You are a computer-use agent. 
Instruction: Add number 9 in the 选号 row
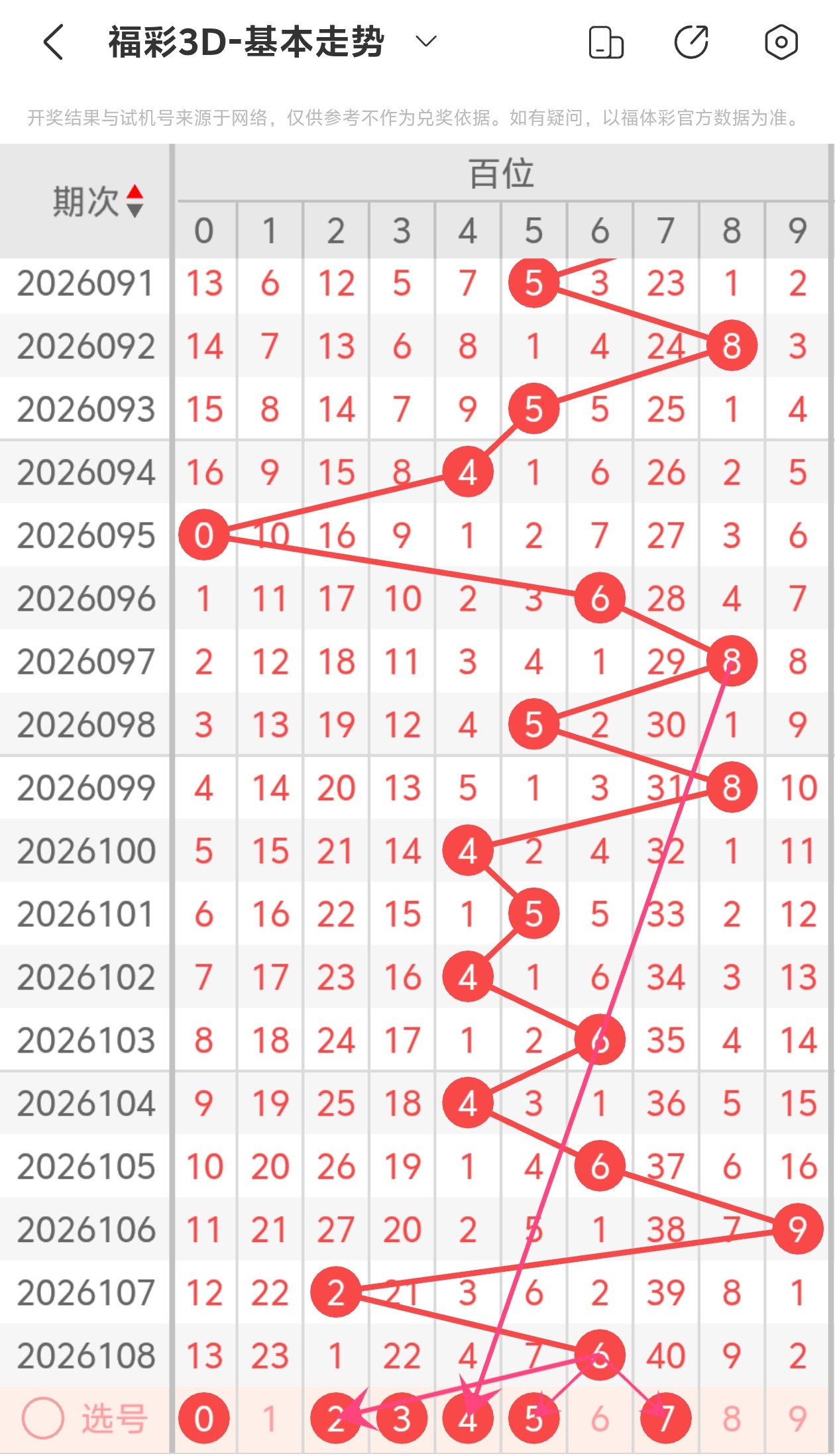tap(798, 1418)
